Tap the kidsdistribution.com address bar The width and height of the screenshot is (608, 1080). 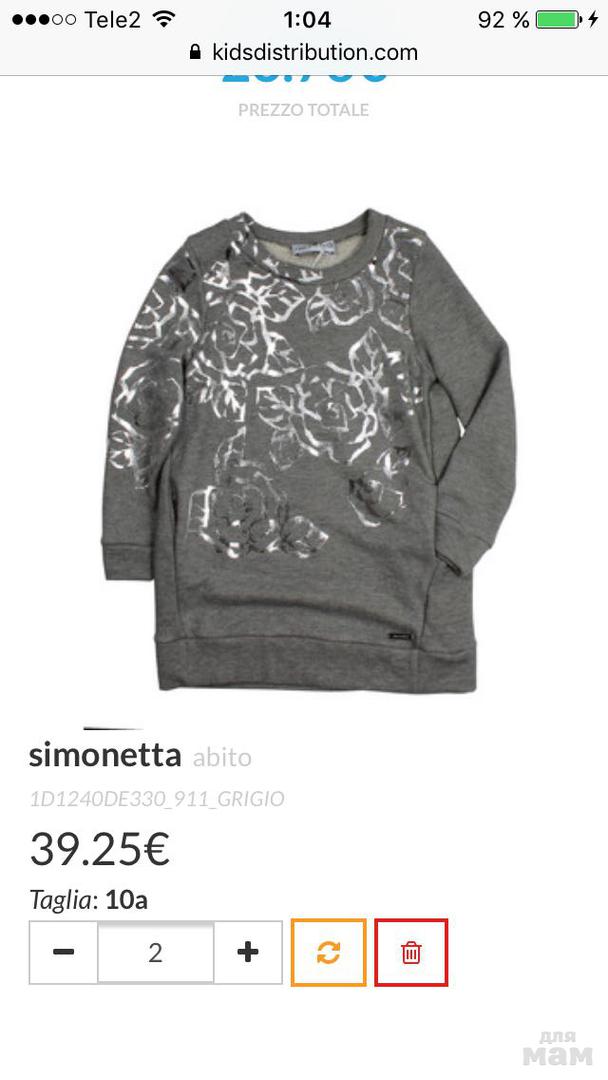[x=304, y=52]
